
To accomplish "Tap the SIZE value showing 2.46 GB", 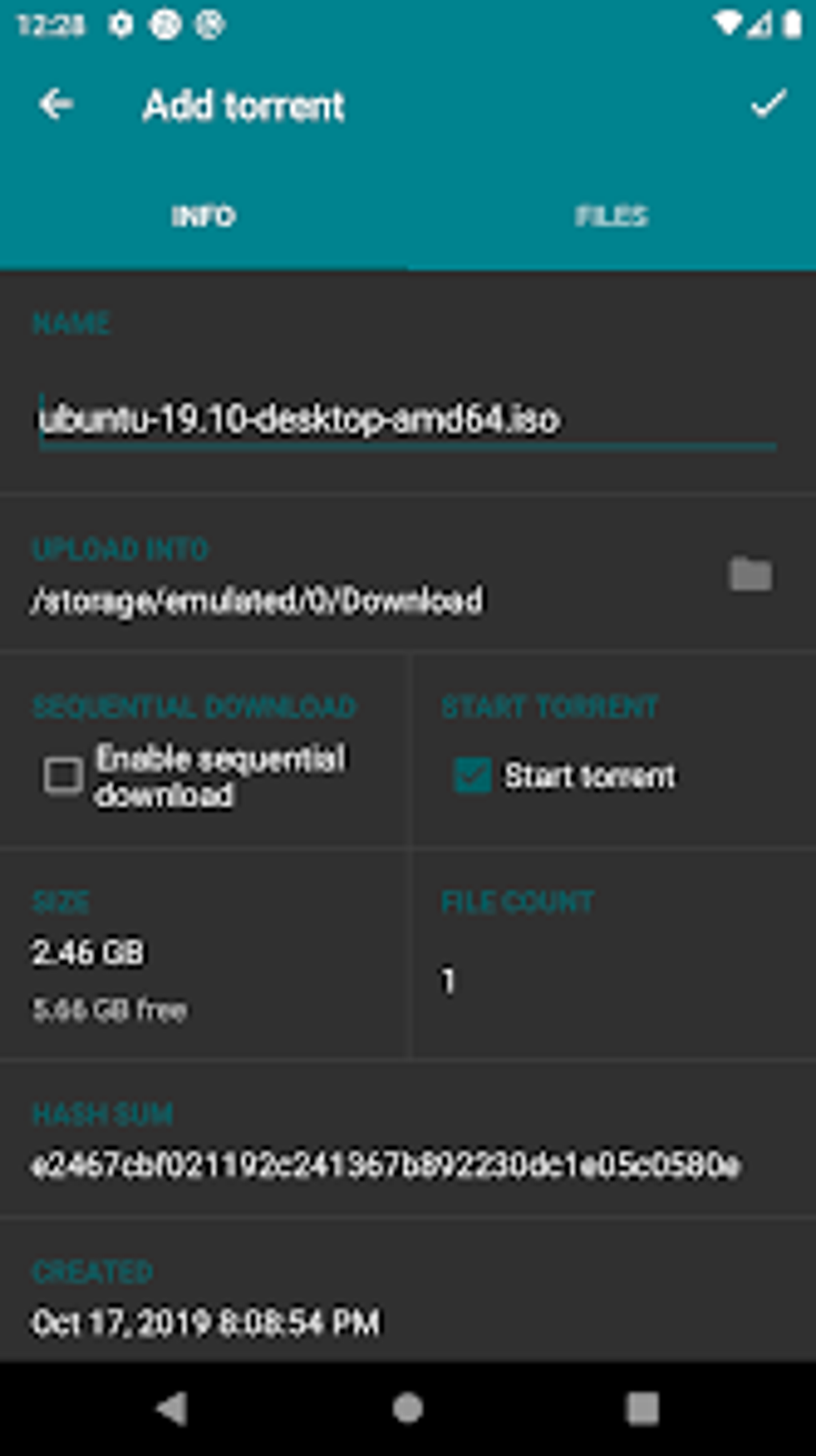I will (89, 952).
